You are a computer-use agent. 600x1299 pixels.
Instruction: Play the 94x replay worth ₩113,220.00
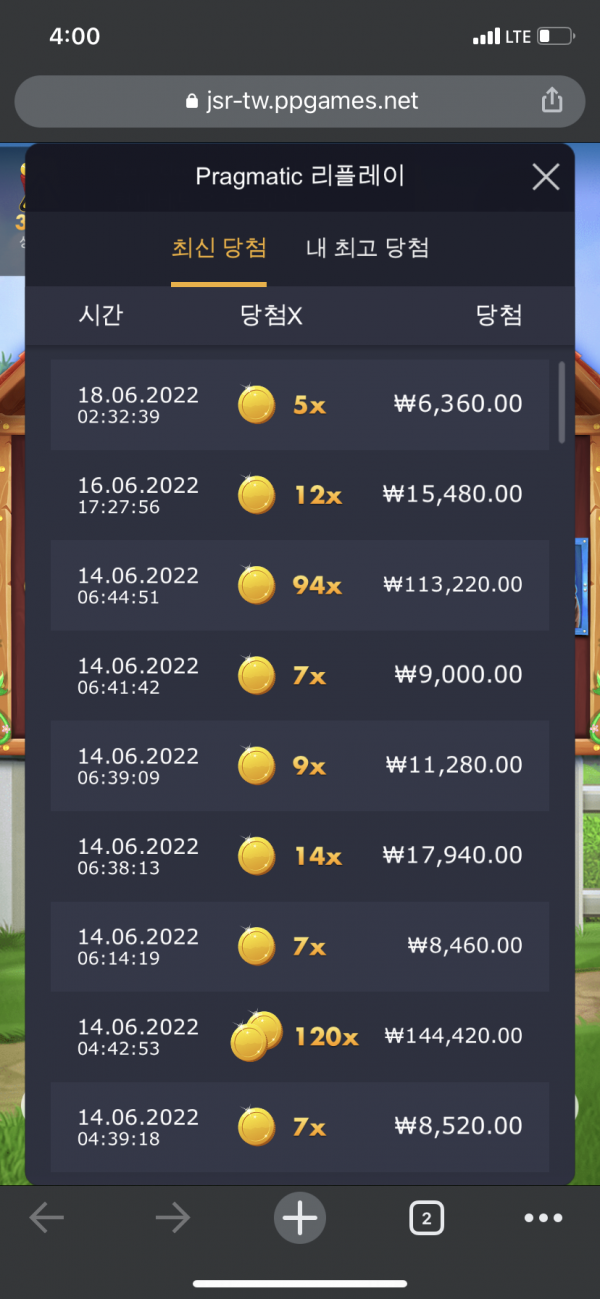(x=300, y=585)
